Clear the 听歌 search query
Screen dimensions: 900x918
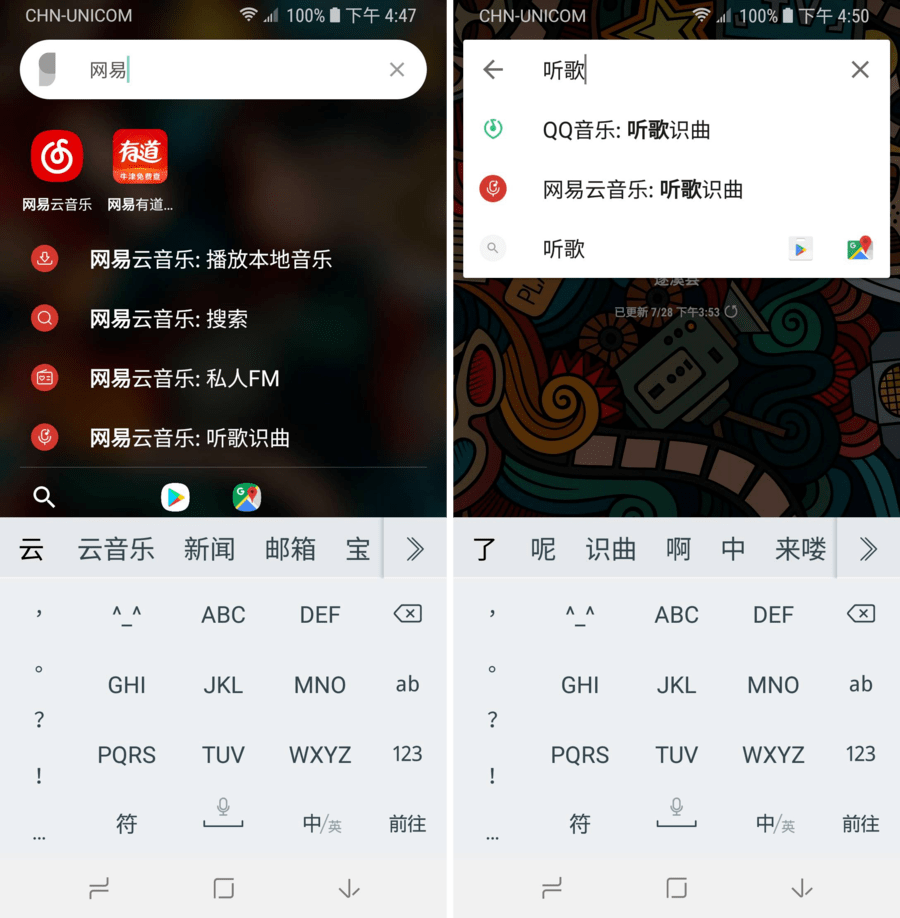[860, 69]
